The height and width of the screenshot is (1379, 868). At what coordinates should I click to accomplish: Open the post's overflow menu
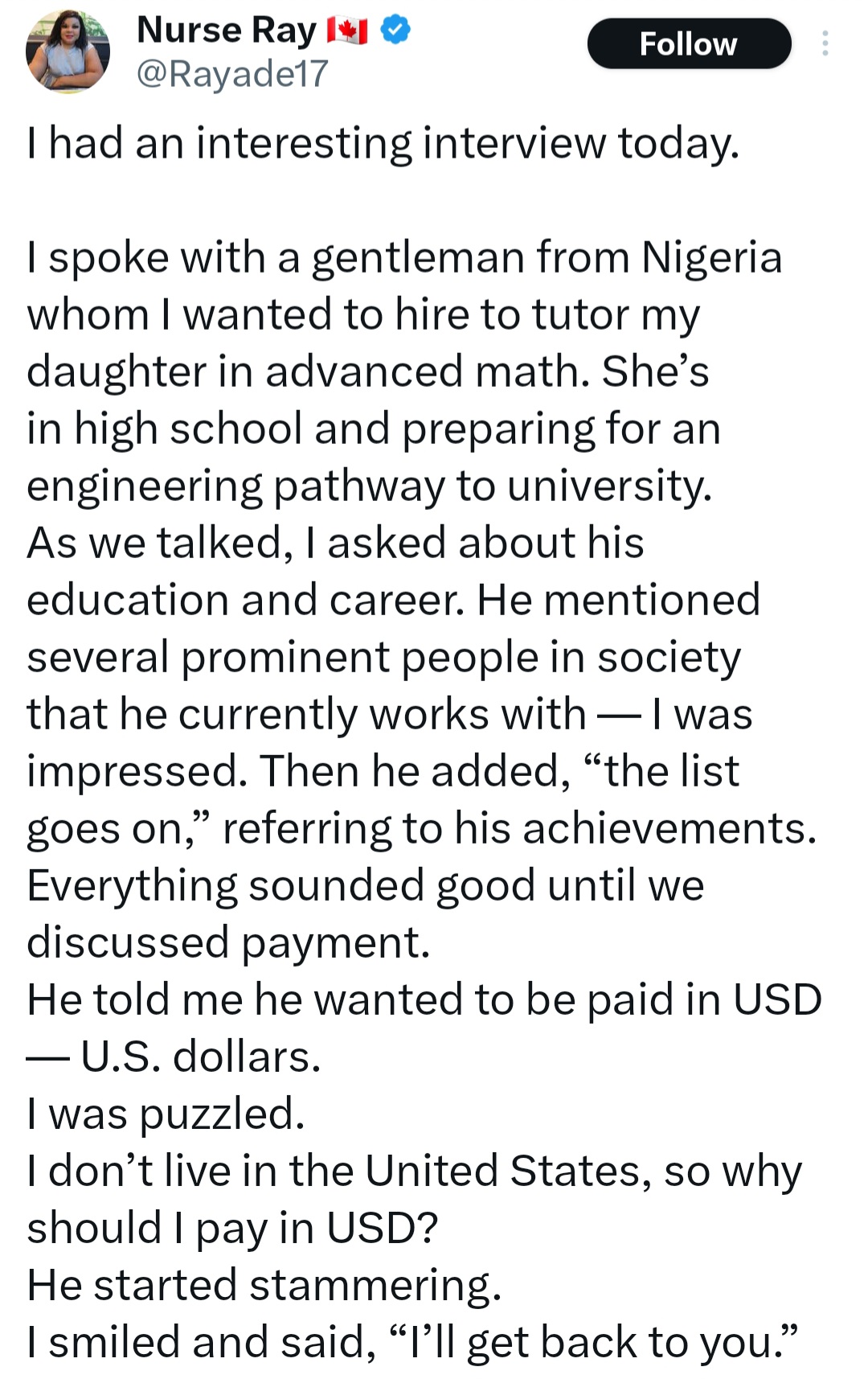click(x=825, y=43)
